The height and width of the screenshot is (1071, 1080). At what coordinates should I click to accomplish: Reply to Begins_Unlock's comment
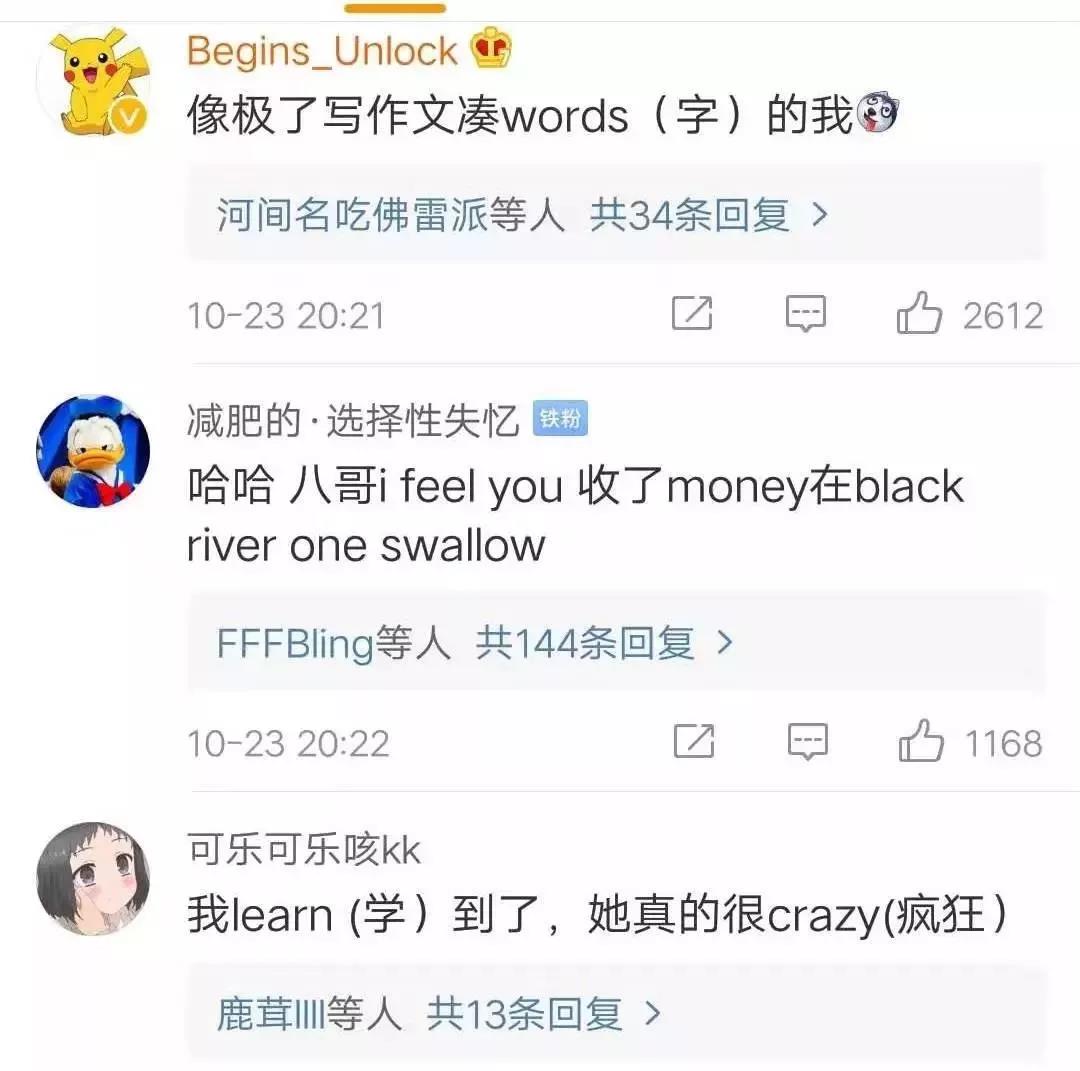[806, 315]
